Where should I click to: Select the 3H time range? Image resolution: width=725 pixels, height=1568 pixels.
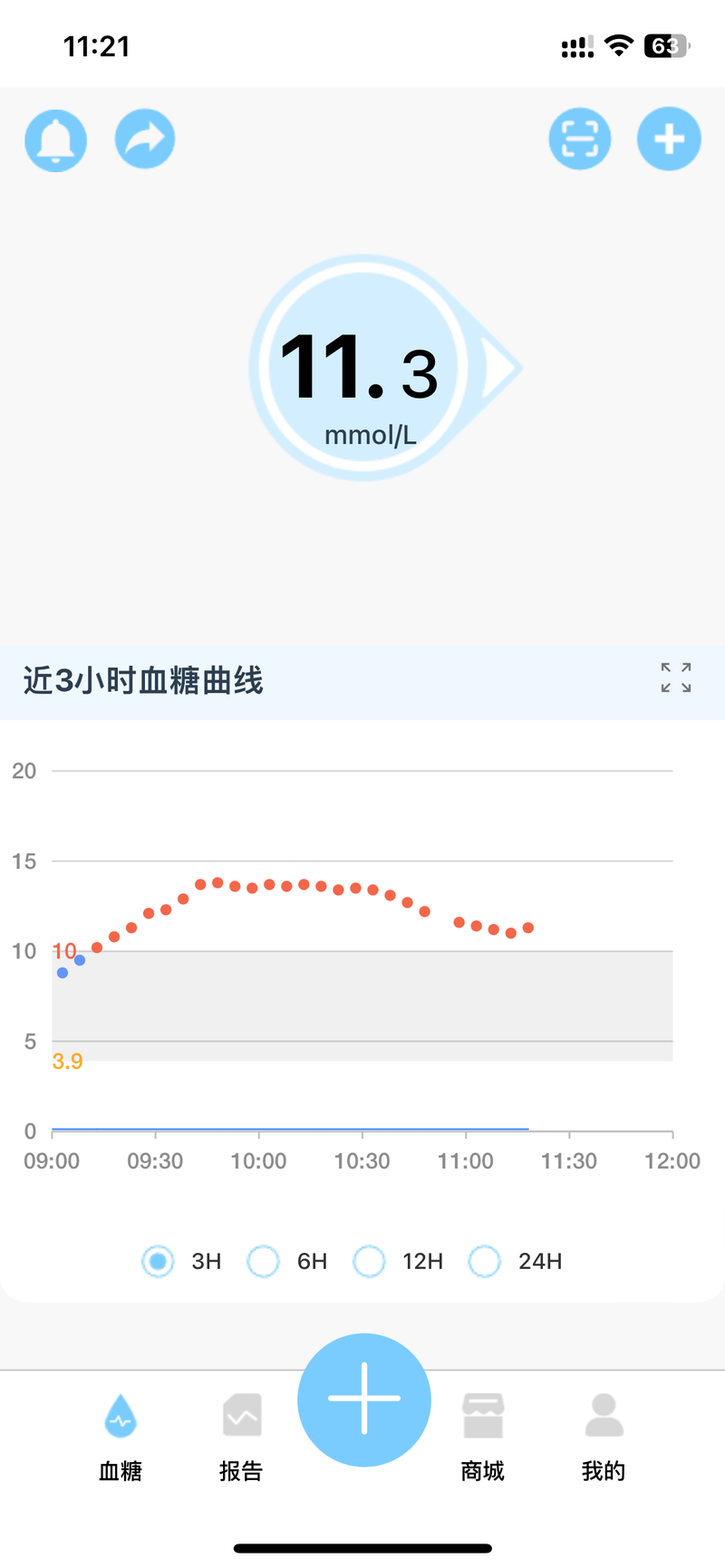181,1261
